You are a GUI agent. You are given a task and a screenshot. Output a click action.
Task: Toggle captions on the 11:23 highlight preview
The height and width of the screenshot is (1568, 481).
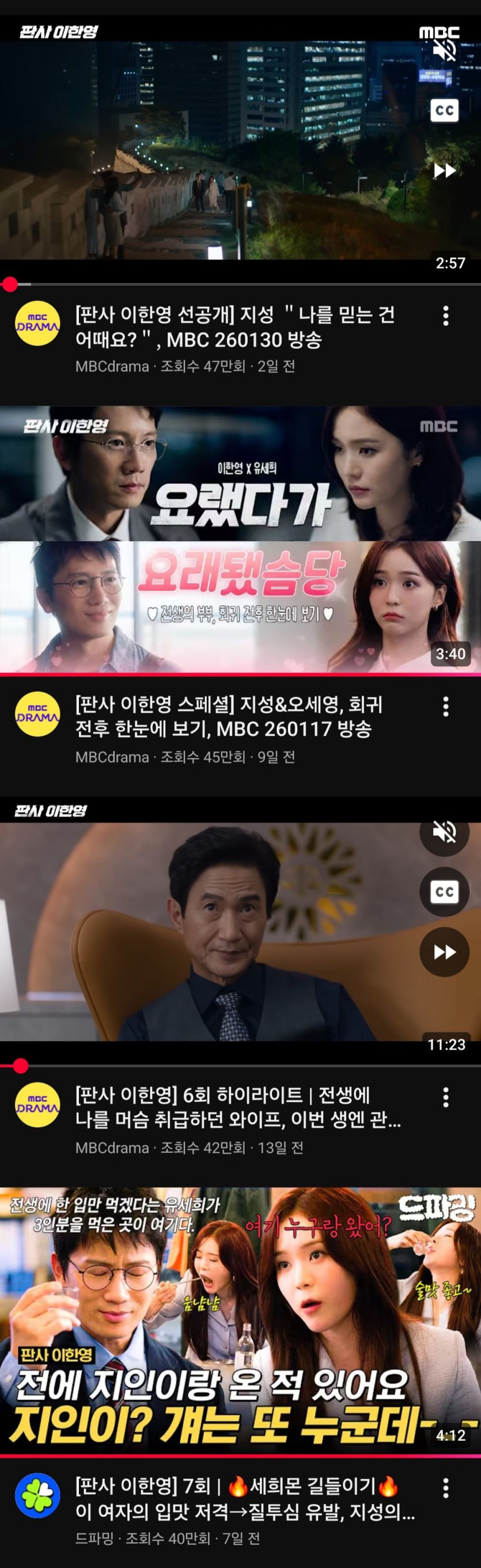click(445, 892)
